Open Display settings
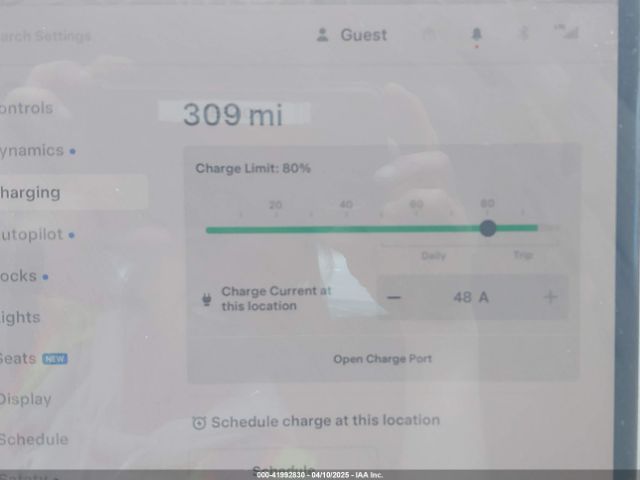The width and height of the screenshot is (640, 480). 26,399
